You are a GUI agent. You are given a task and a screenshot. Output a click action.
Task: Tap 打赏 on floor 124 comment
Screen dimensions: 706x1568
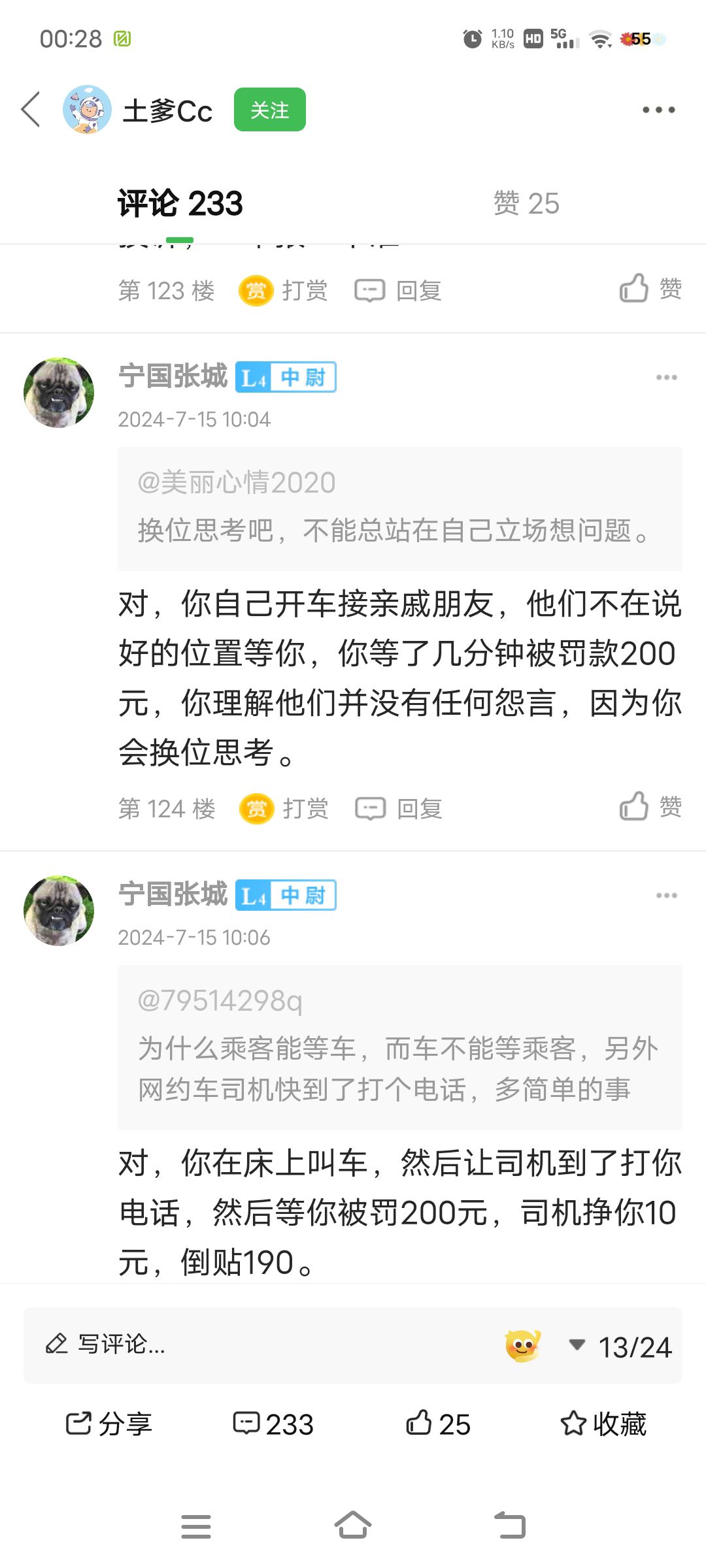point(284,809)
